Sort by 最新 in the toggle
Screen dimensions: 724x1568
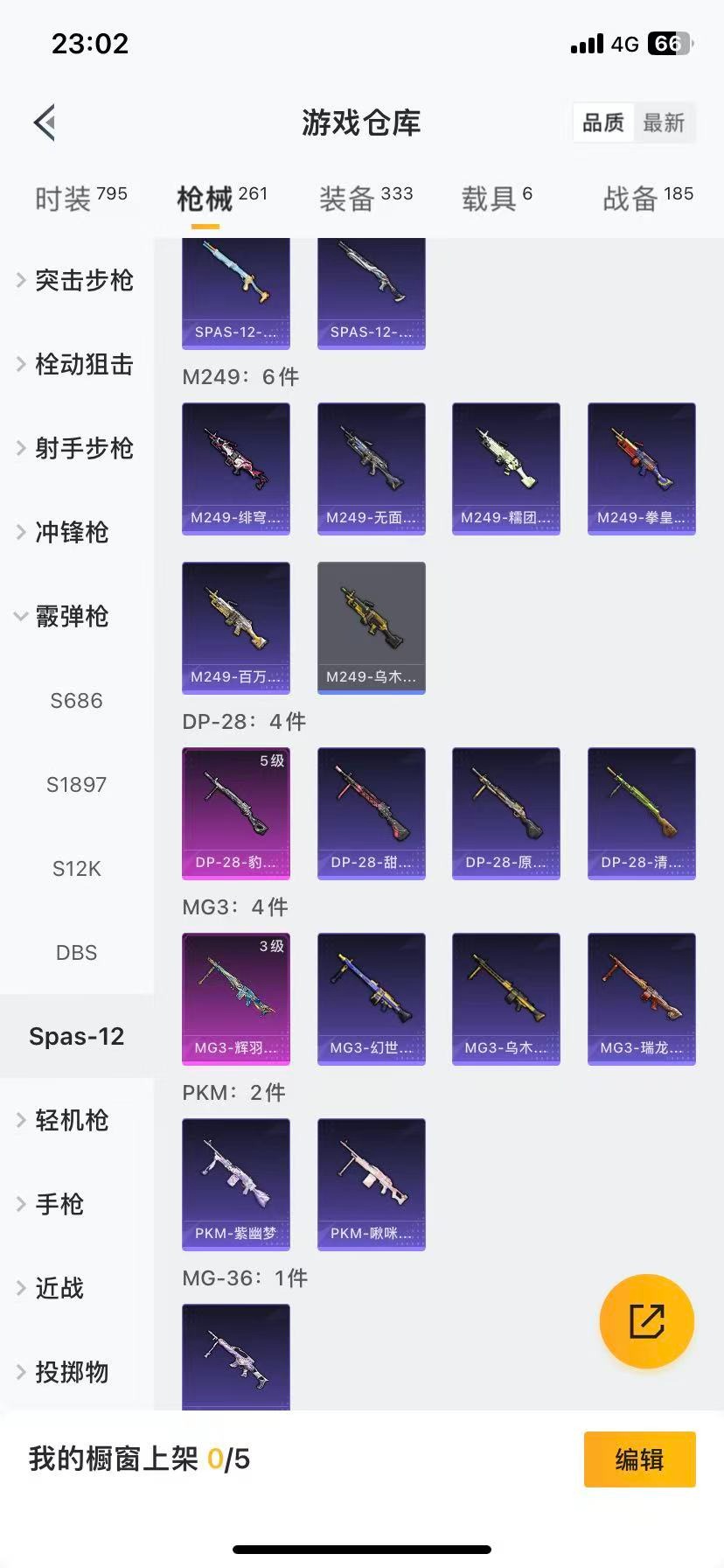664,122
